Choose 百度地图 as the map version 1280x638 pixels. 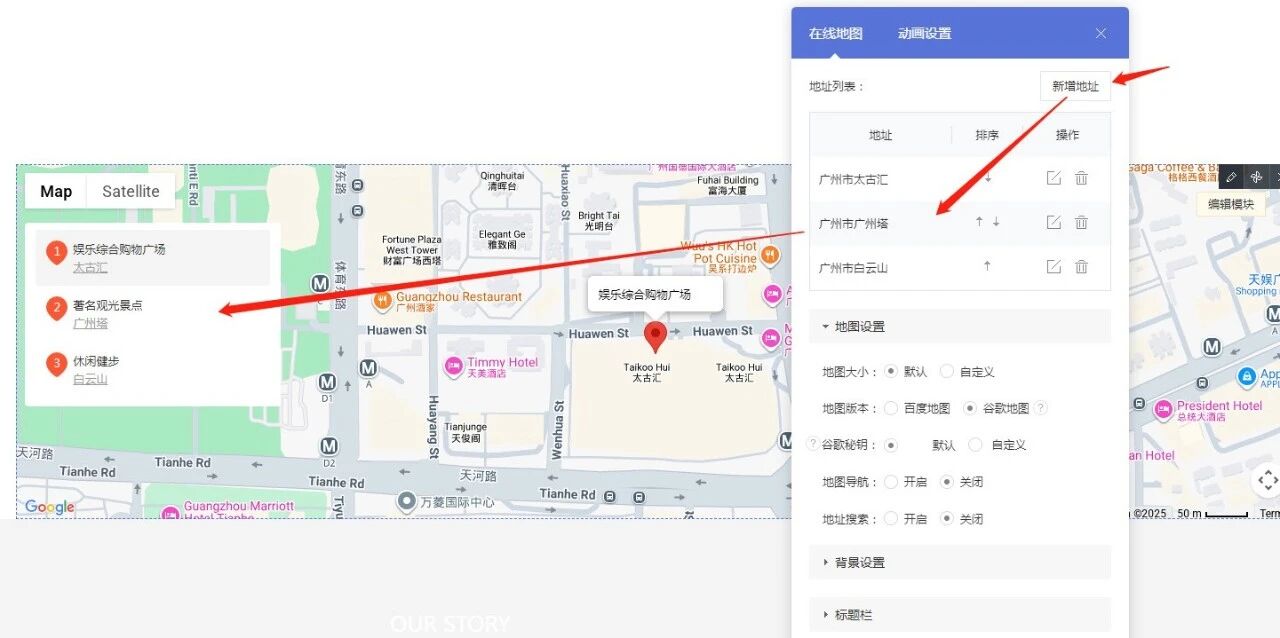tap(891, 408)
